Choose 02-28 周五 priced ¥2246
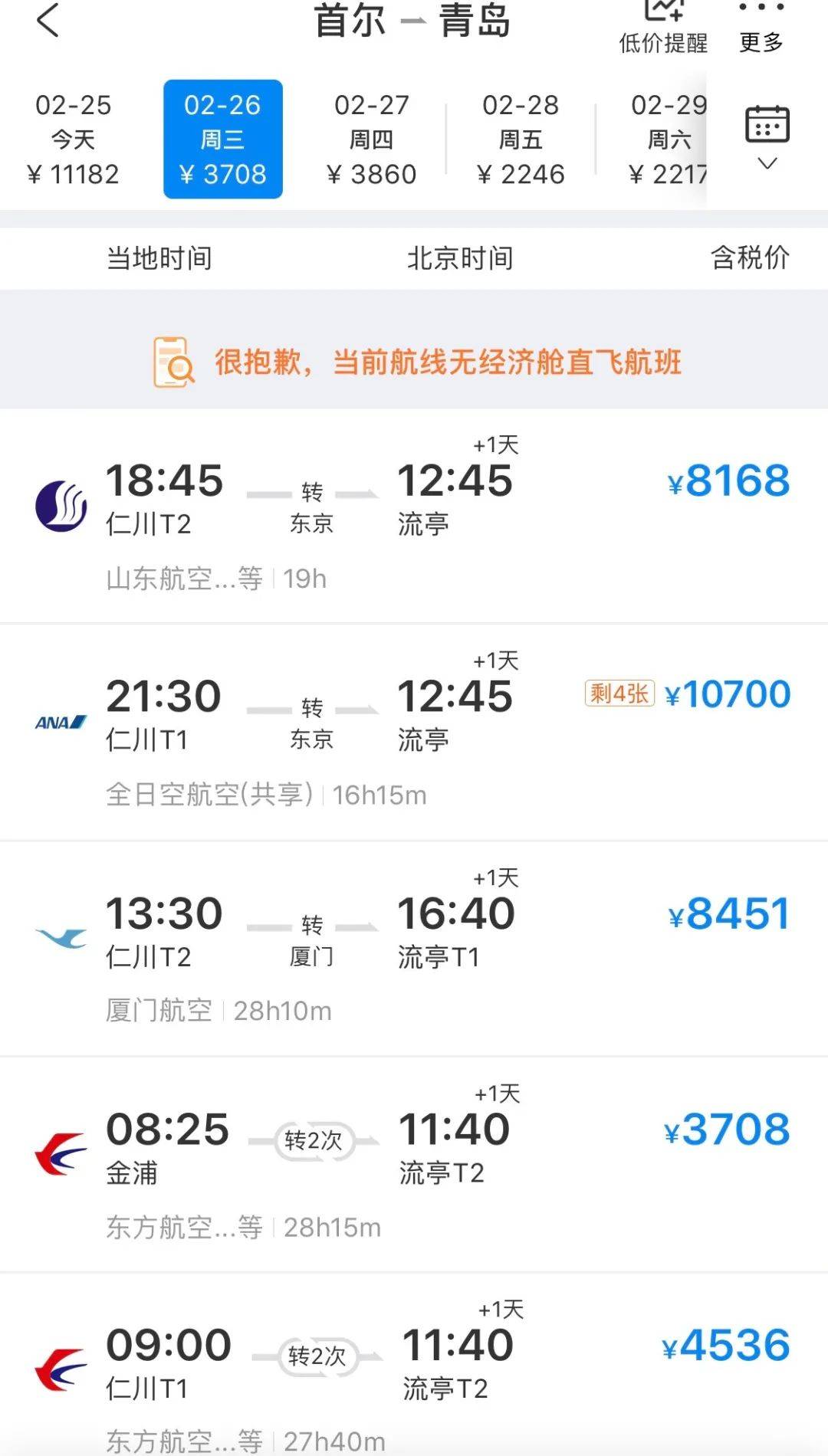The image size is (828, 1456). (x=521, y=139)
